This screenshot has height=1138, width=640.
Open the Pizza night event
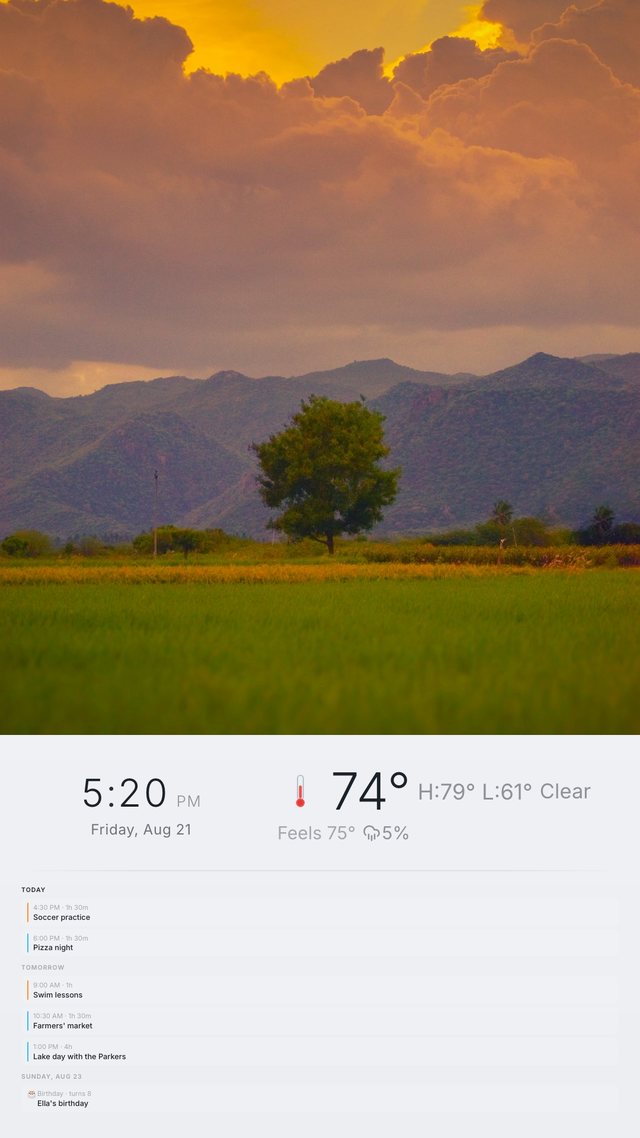pos(320,943)
